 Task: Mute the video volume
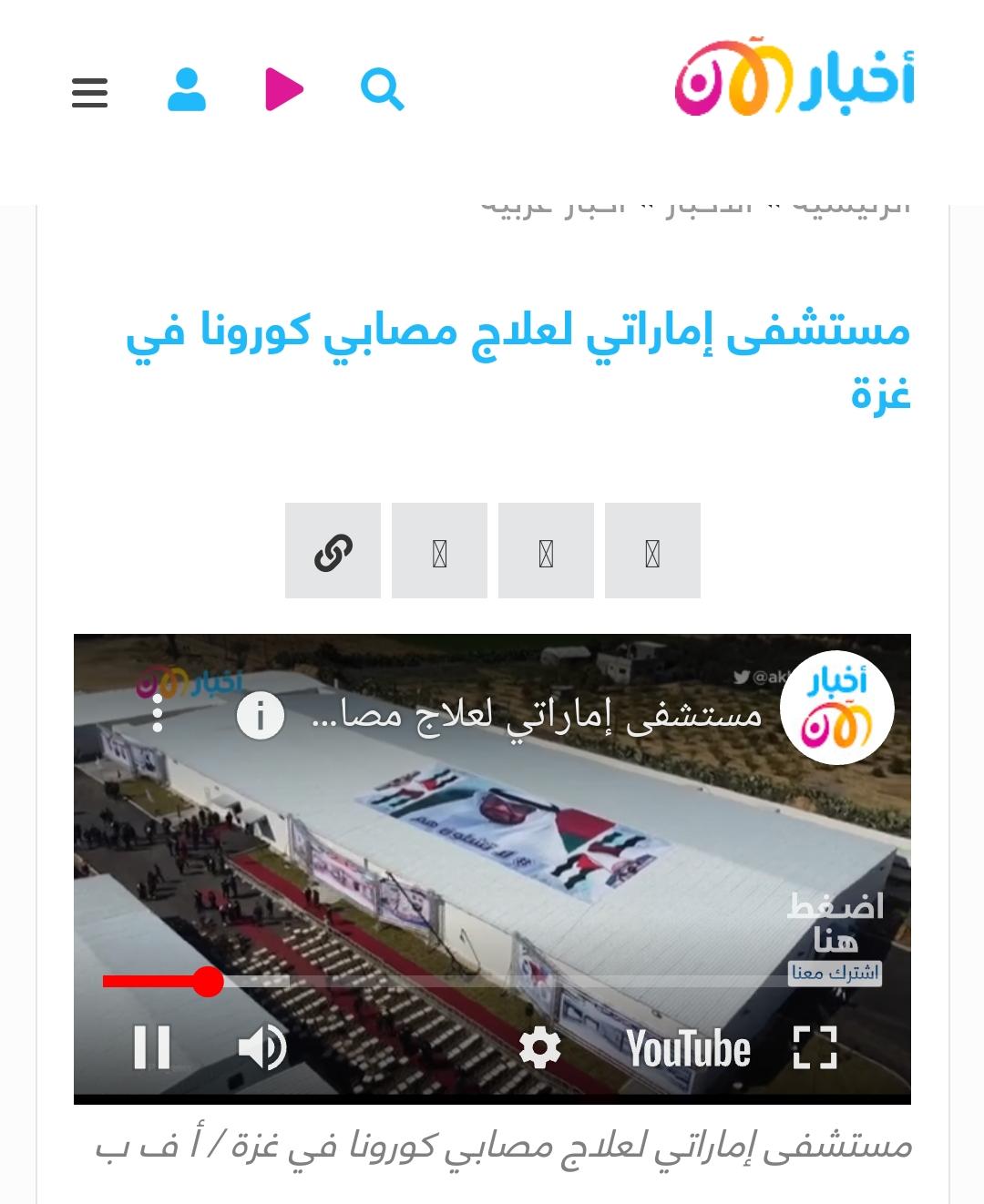coord(261,1047)
